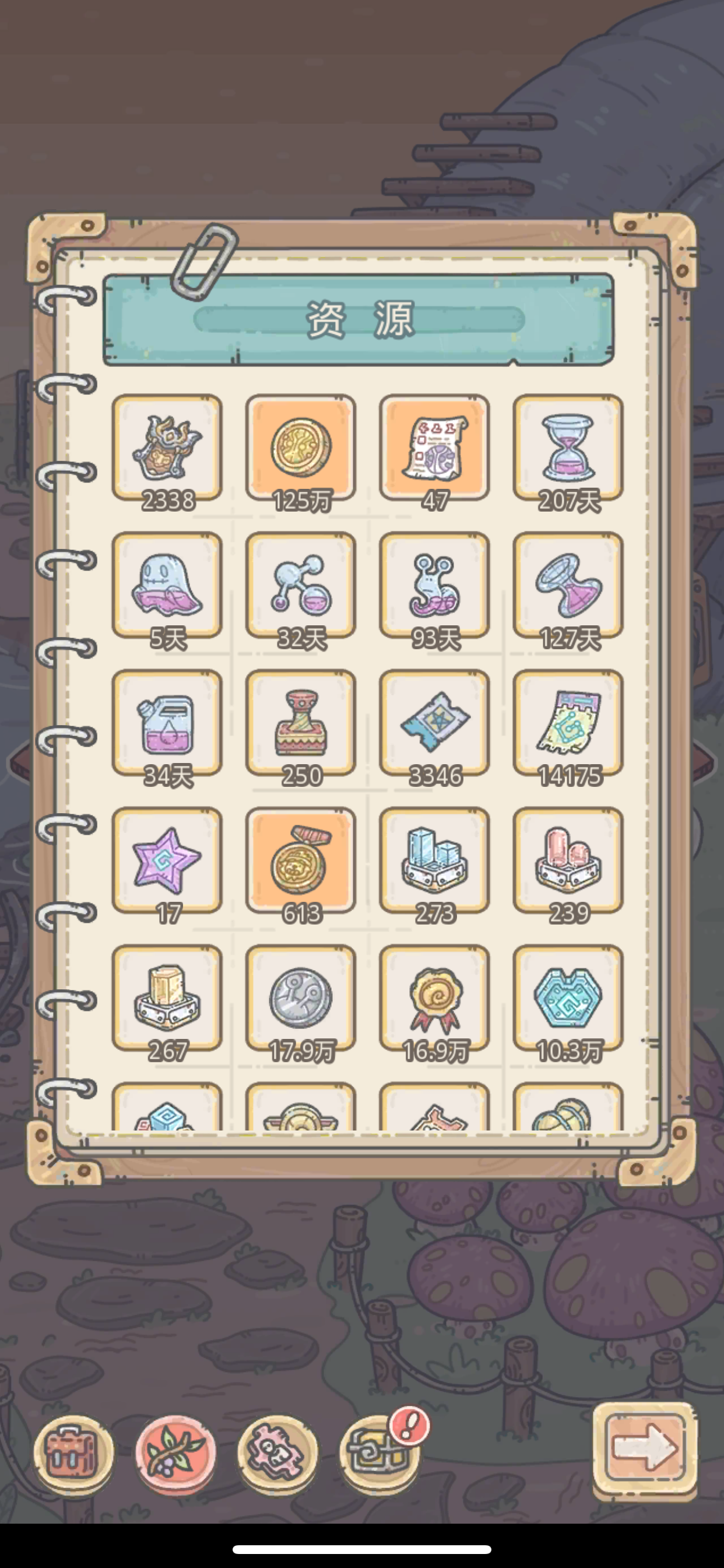
Task: Open the silver coin resource showing 17.9万
Action: click(301, 998)
